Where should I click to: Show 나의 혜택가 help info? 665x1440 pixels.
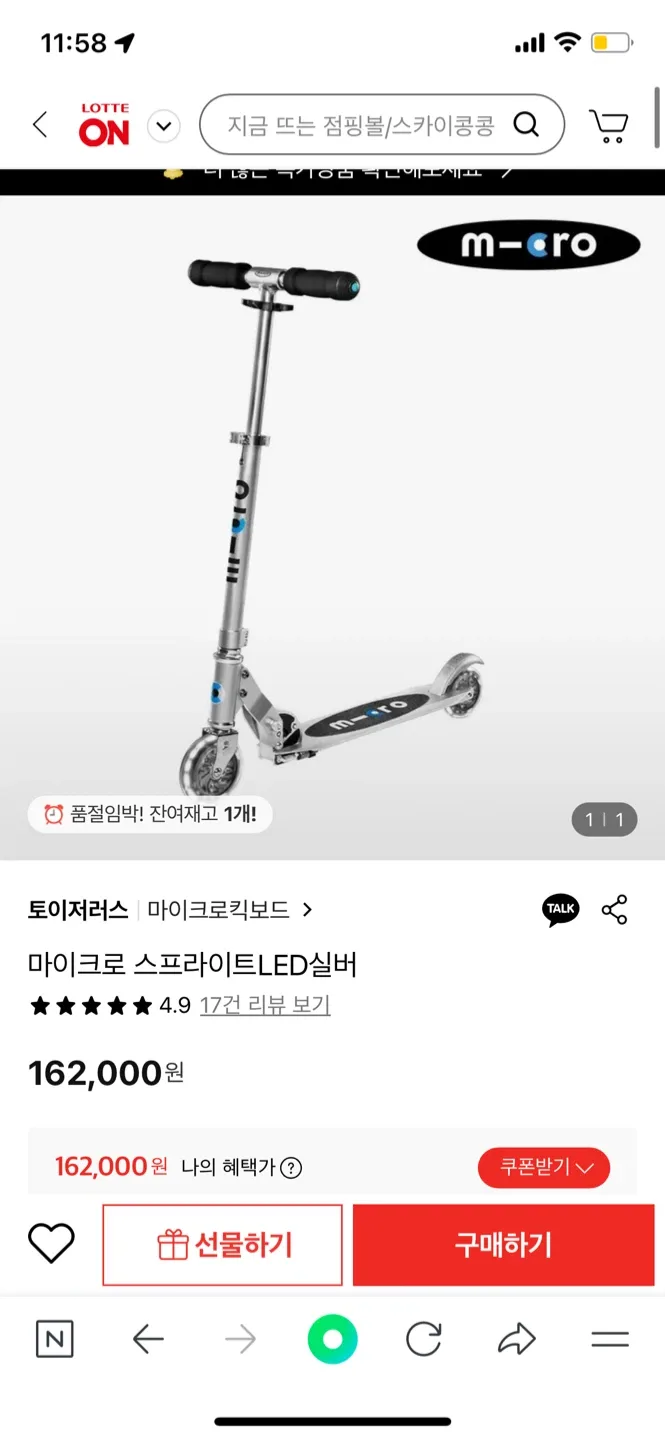click(x=291, y=1168)
